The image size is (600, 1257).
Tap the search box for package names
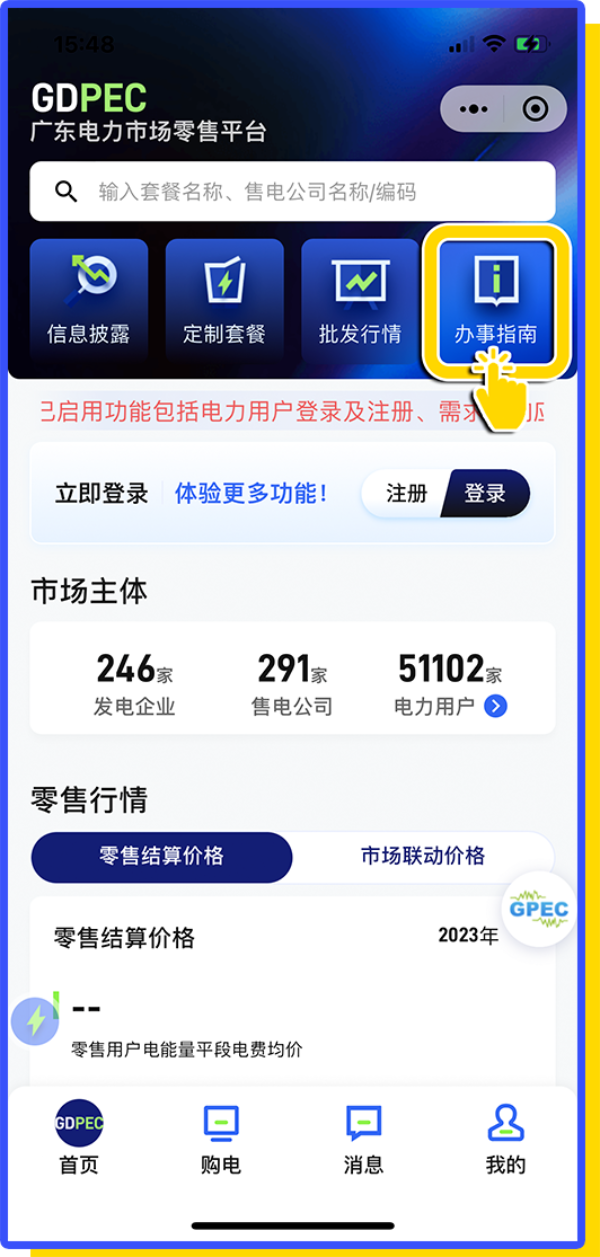[292, 191]
